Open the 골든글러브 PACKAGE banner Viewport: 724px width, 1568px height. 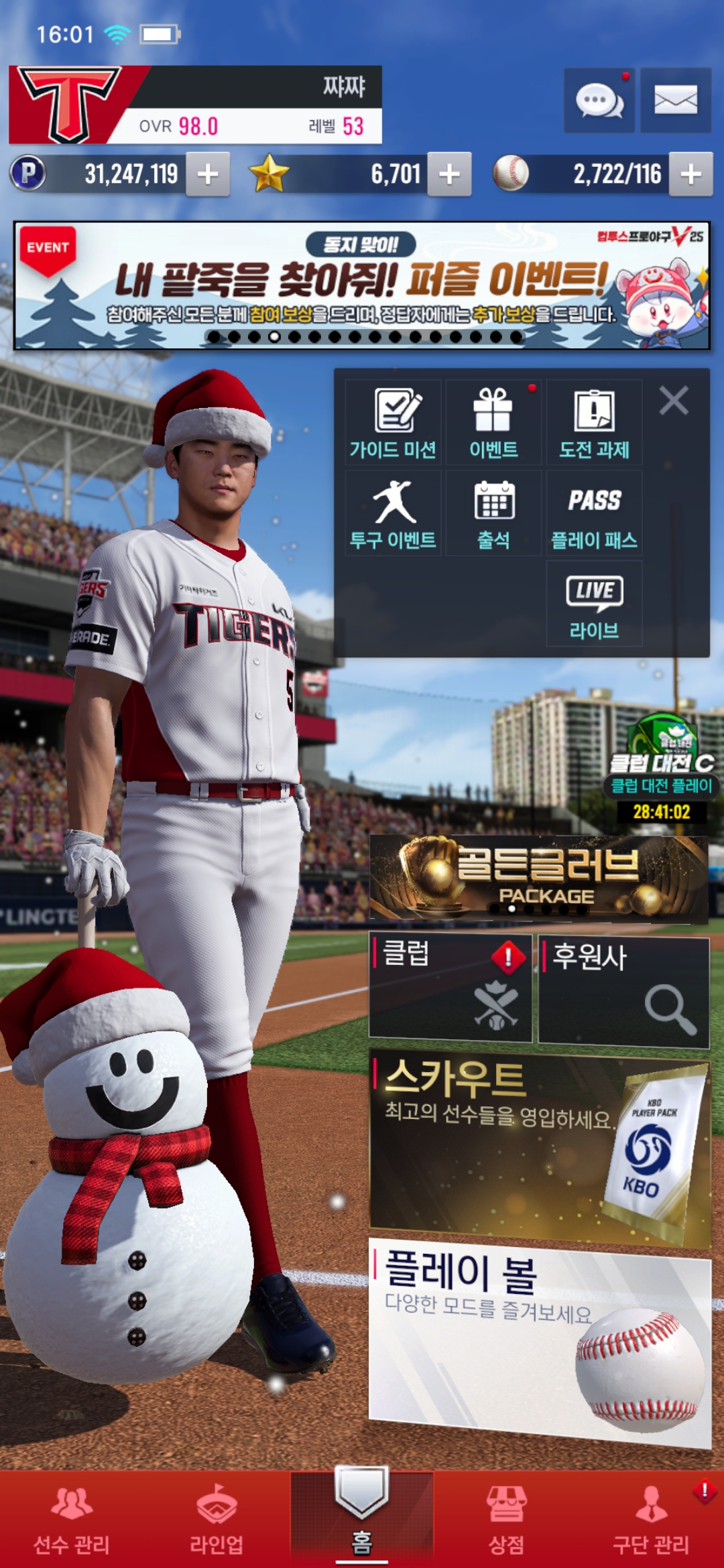538,878
